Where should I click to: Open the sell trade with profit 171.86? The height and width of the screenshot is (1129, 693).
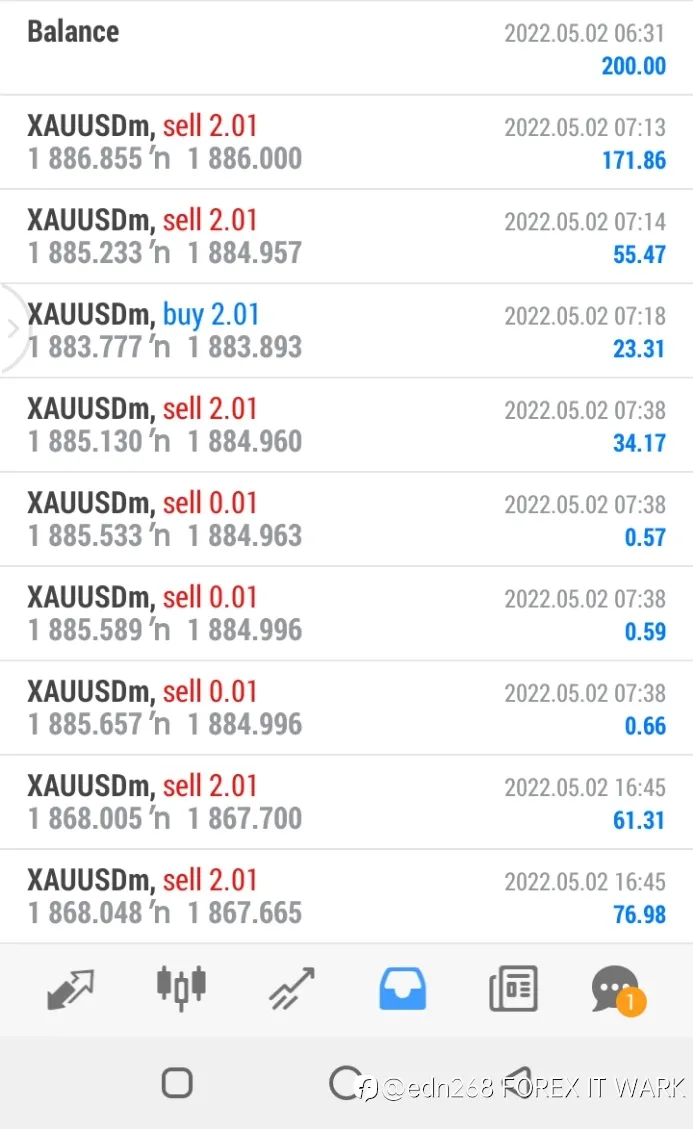click(346, 143)
